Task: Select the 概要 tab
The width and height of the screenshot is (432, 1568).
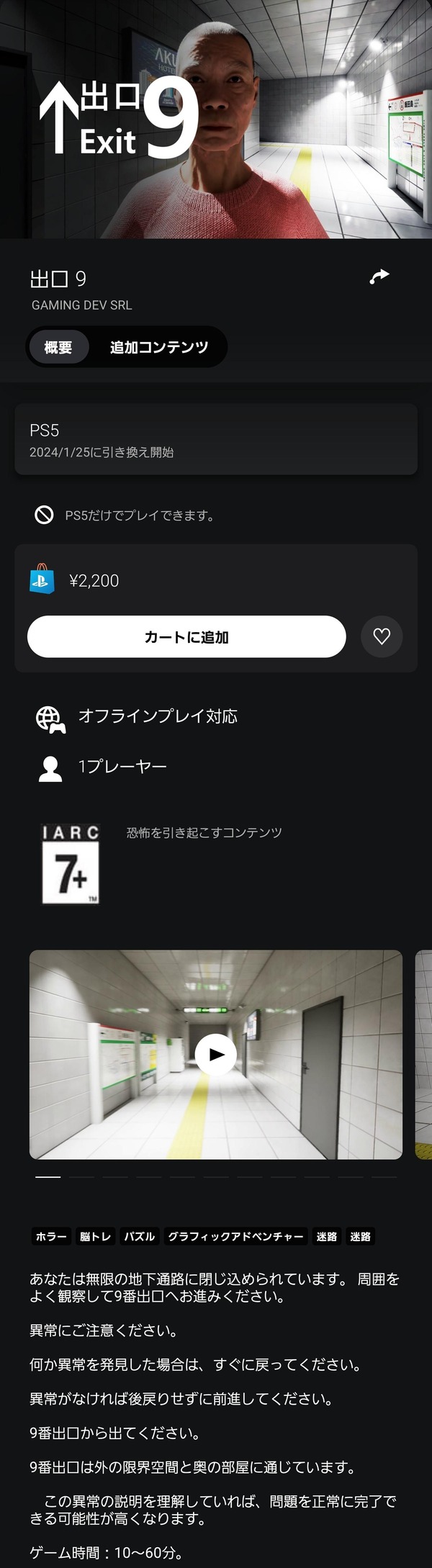Action: [58, 348]
